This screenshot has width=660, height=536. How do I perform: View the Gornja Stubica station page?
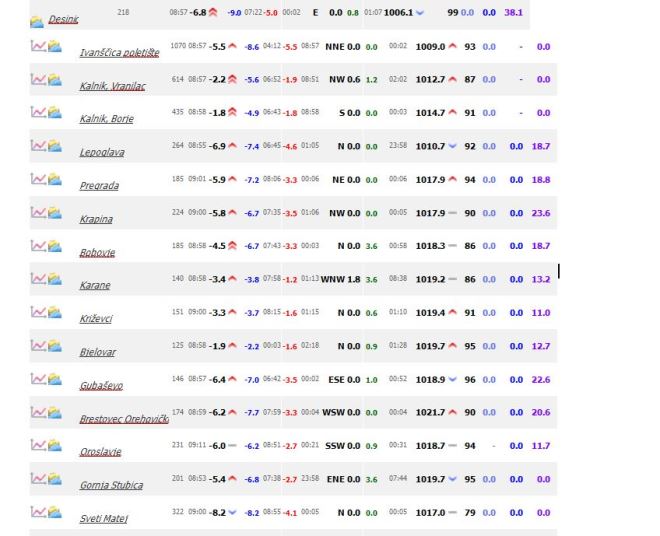[x=111, y=485]
